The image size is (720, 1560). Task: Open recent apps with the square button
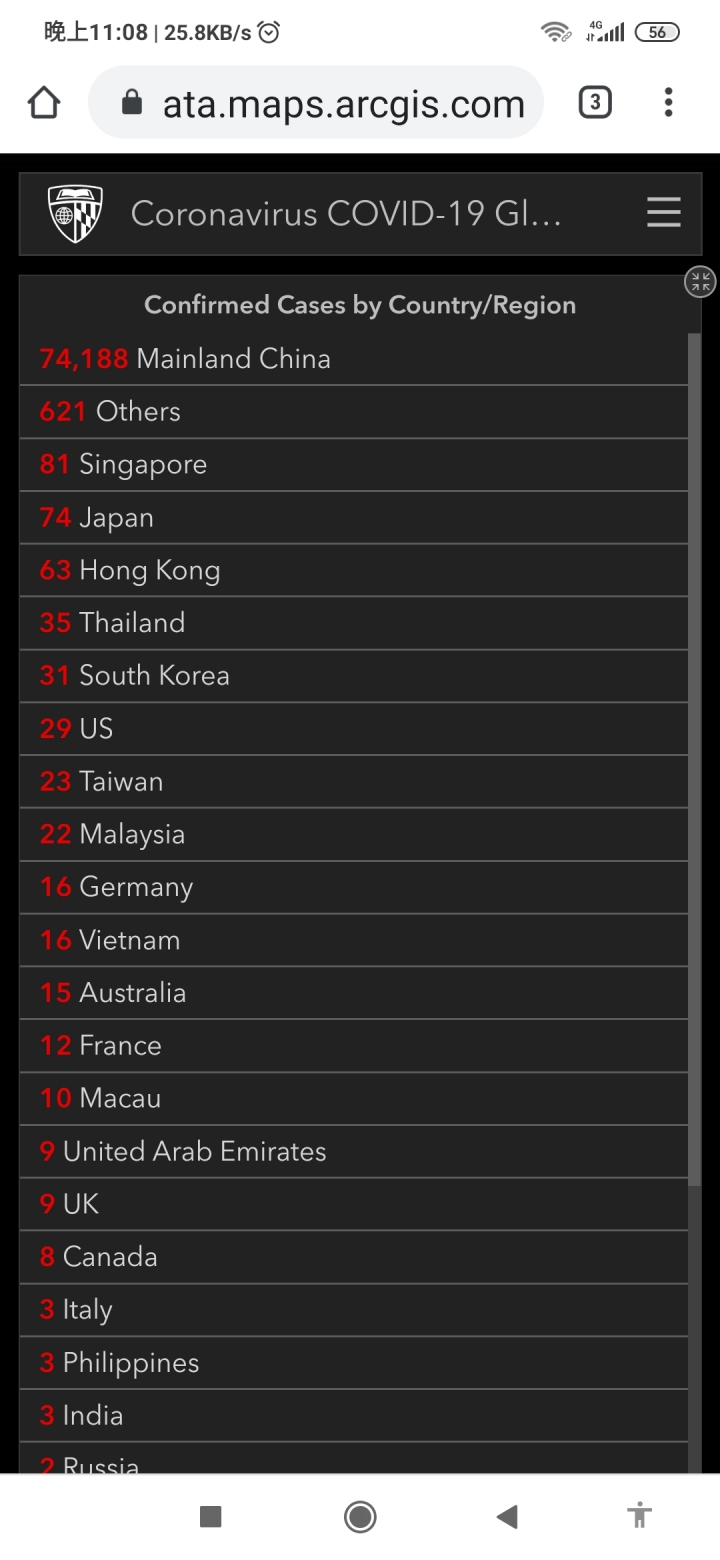(x=210, y=1517)
